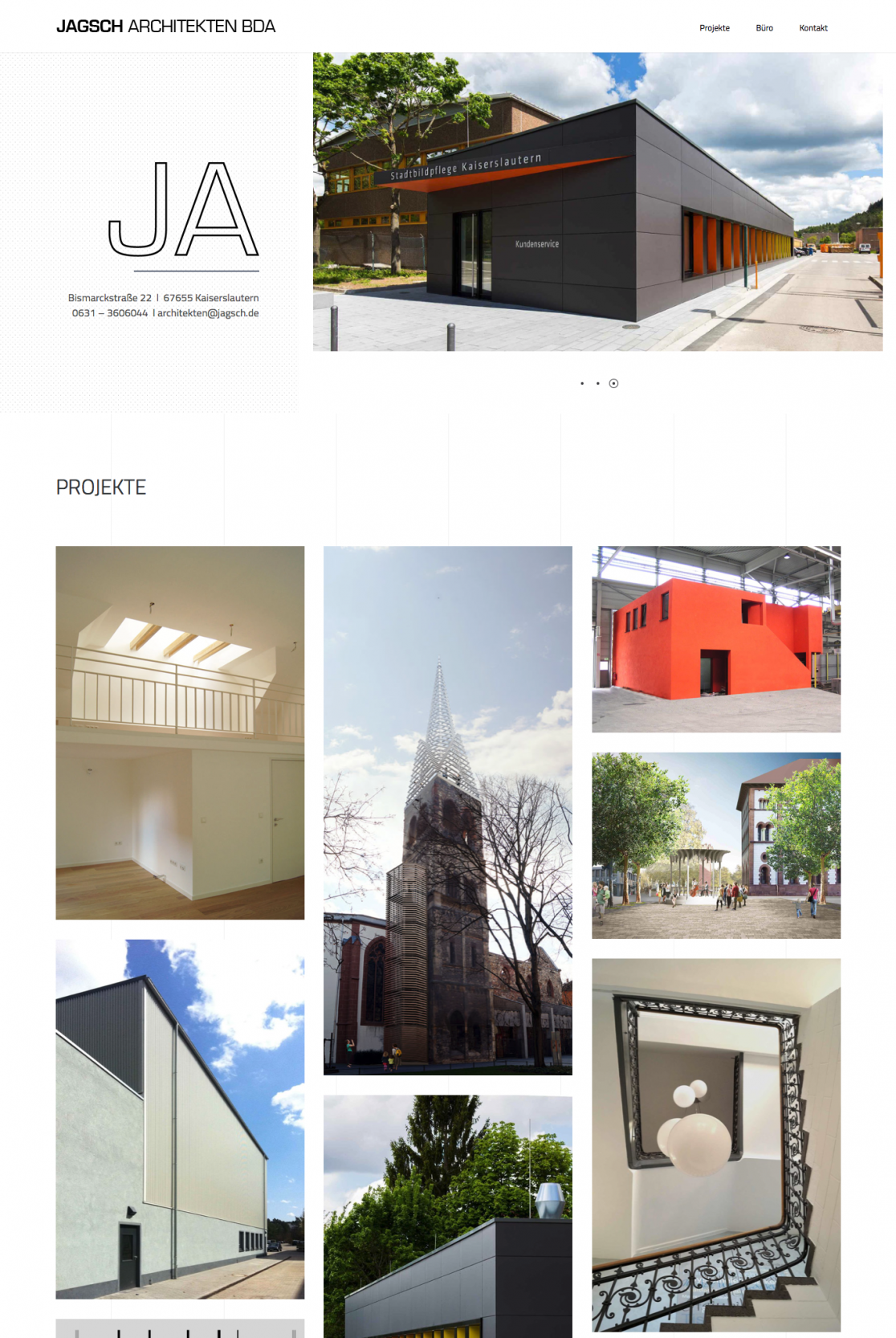Open the church tower spire project

(447, 810)
